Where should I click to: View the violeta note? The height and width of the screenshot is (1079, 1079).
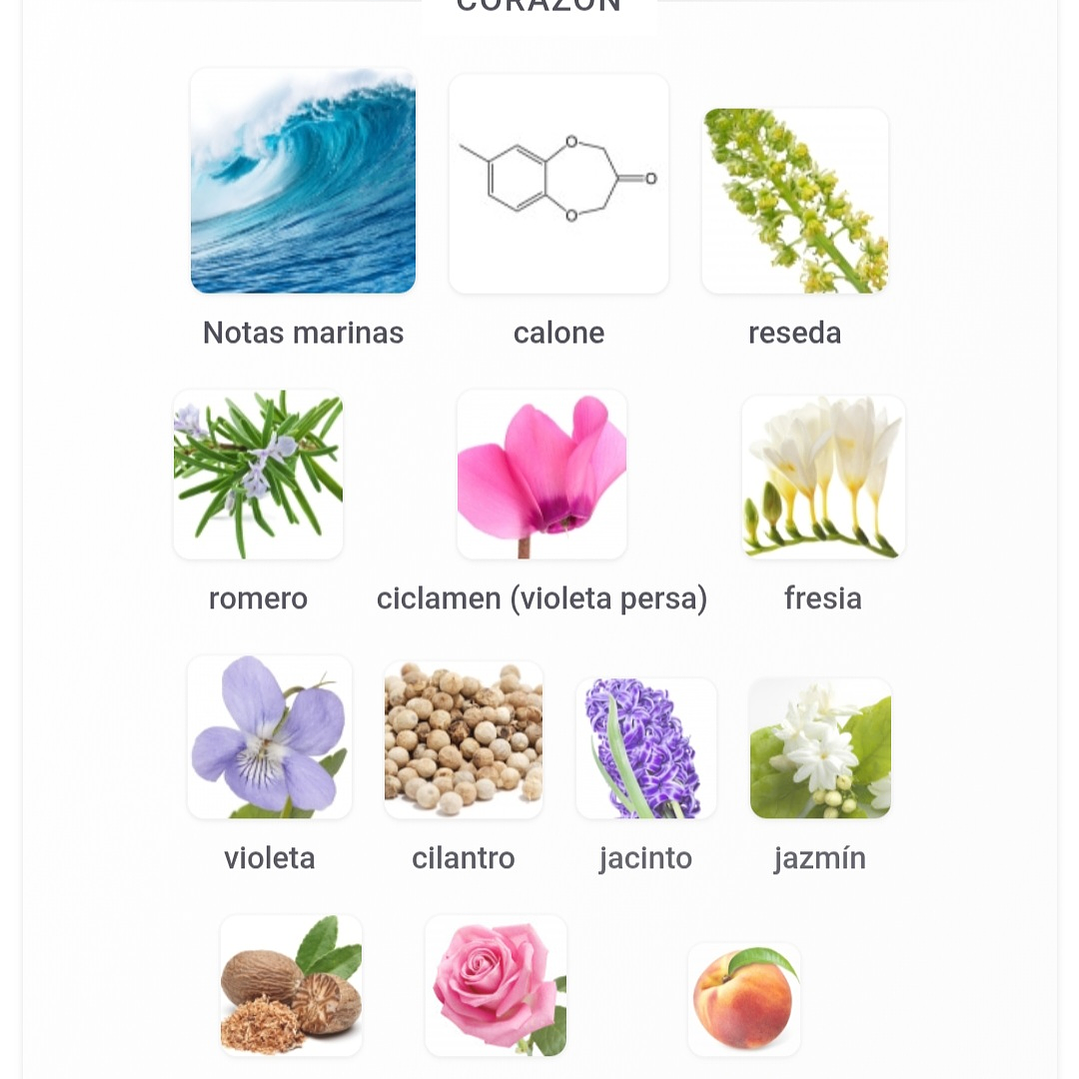pyautogui.click(x=269, y=737)
